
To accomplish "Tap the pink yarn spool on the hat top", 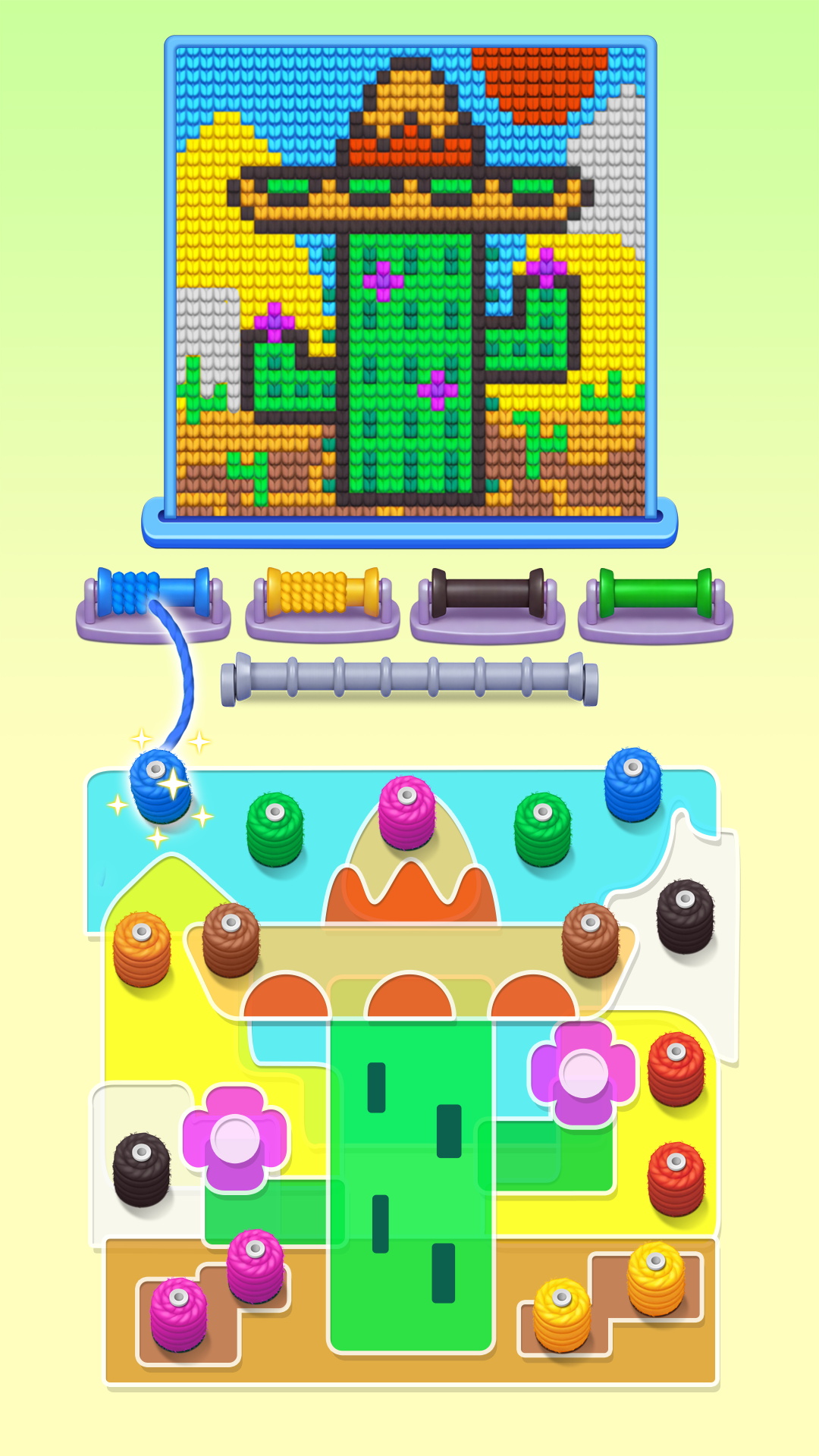I will [x=407, y=812].
